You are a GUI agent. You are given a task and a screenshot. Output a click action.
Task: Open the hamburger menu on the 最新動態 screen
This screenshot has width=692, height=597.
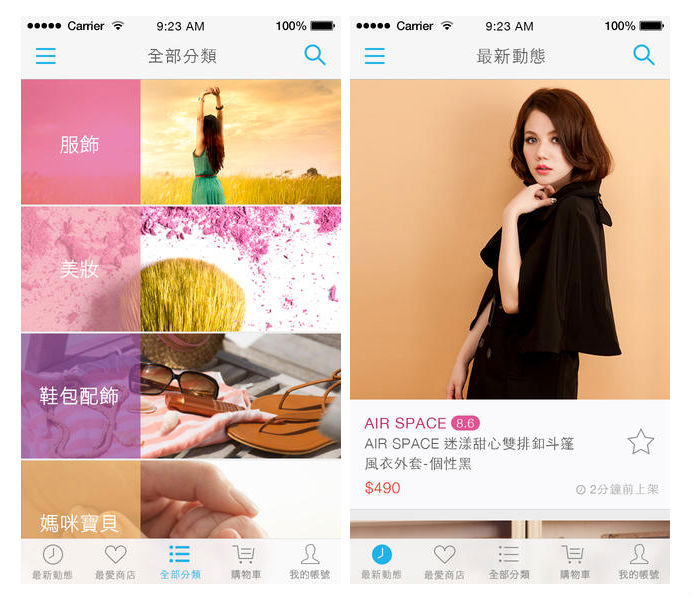(375, 56)
